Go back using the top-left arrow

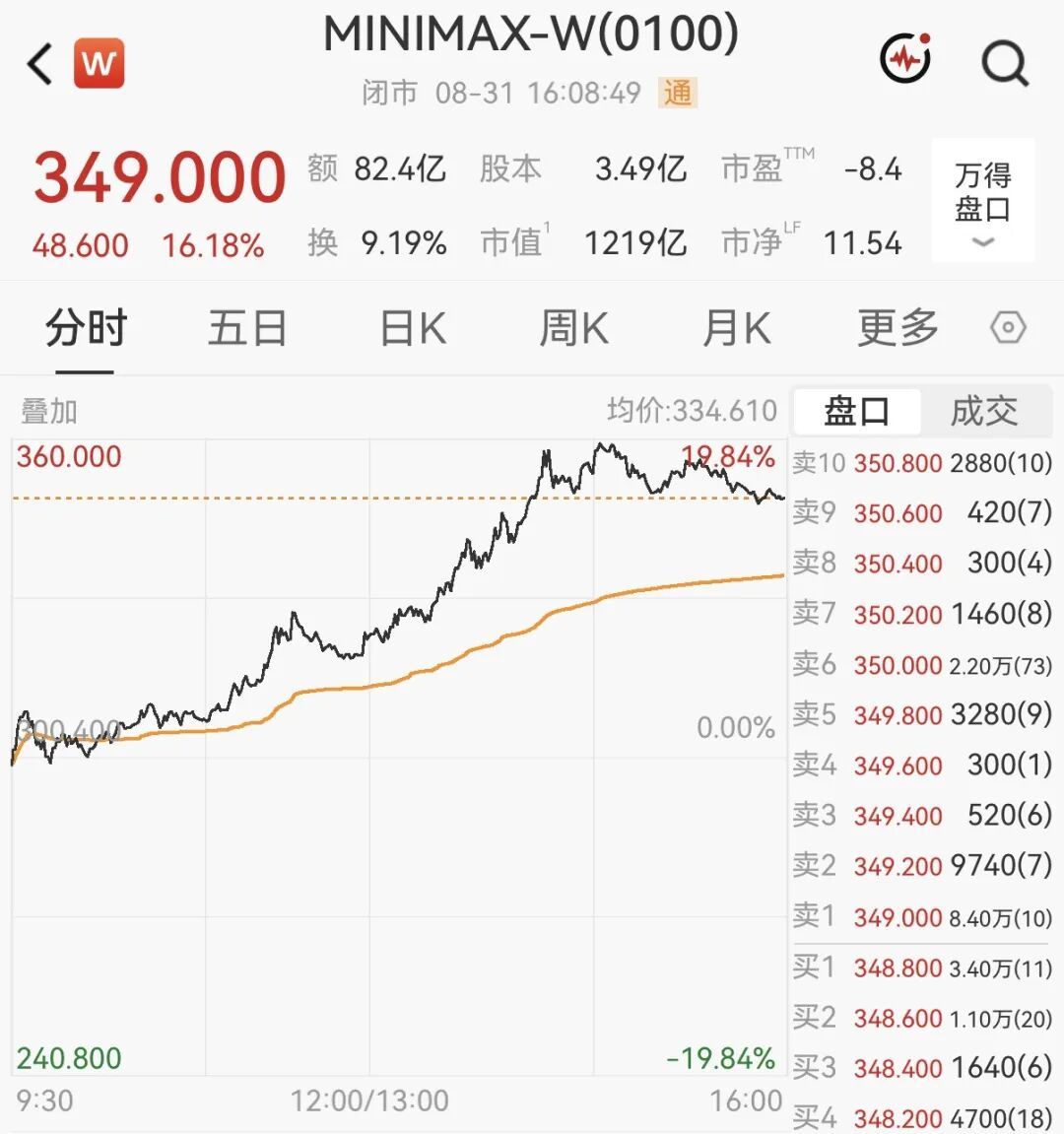point(39,64)
